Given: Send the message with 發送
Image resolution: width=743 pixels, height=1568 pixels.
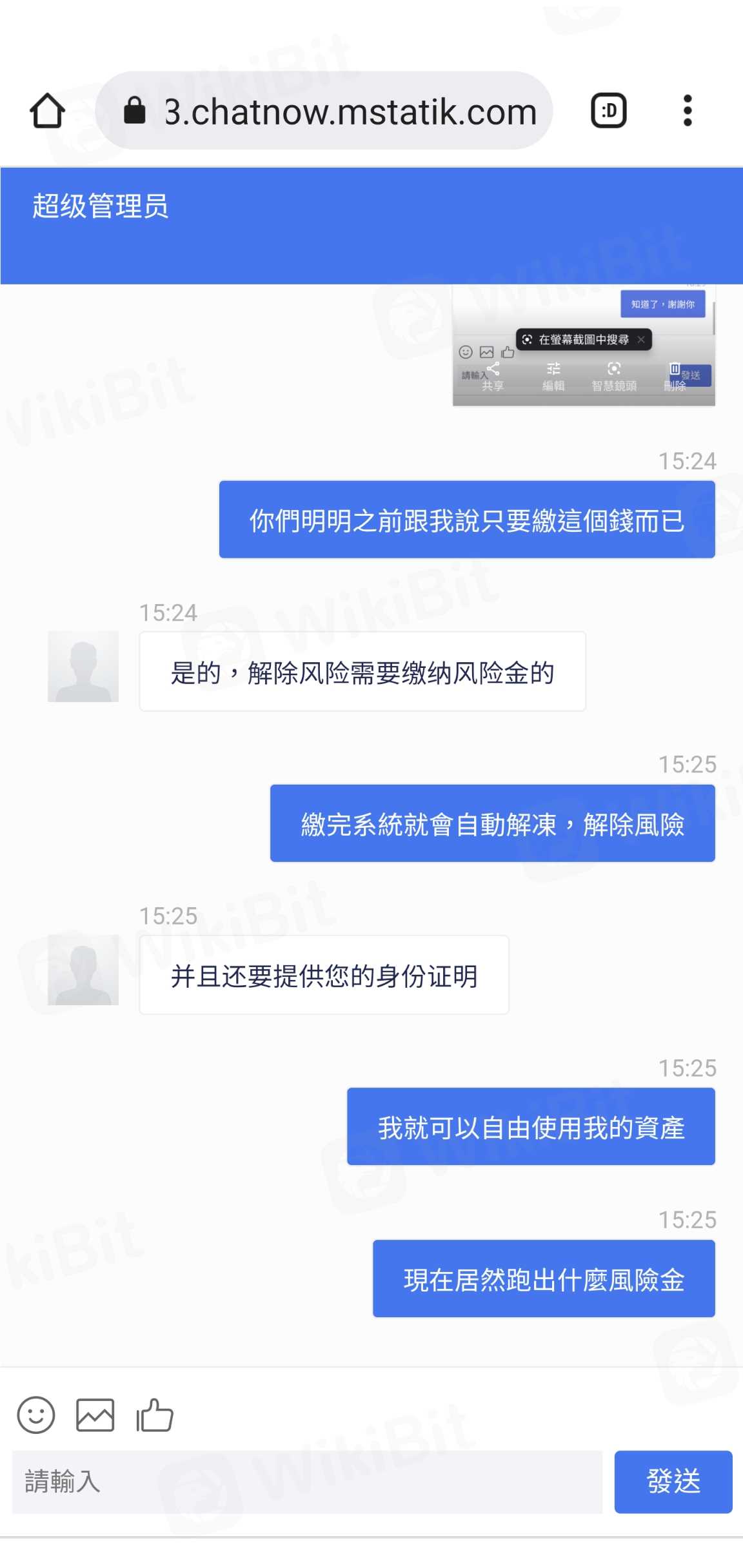Looking at the screenshot, I should (673, 1482).
